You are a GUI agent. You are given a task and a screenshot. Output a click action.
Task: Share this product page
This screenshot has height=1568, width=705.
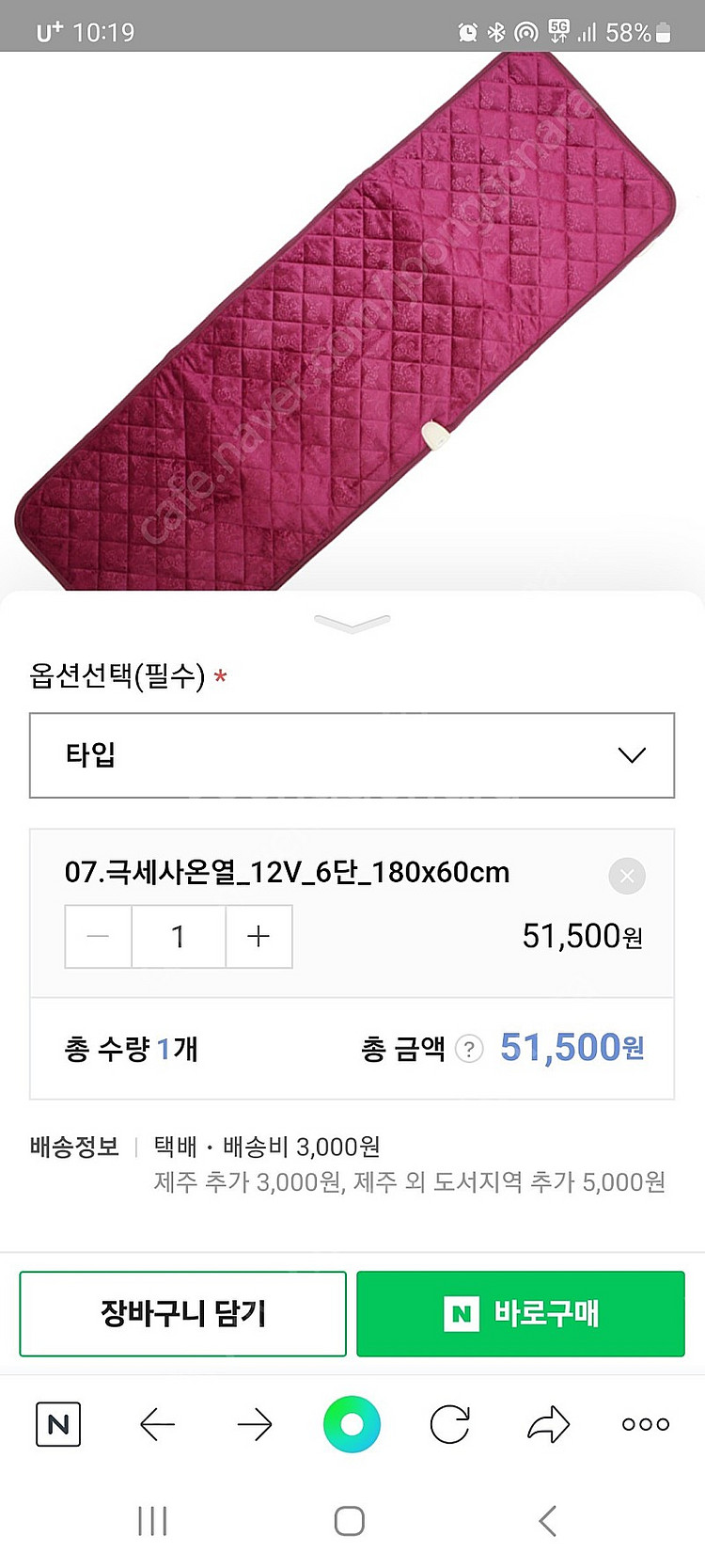click(548, 1425)
